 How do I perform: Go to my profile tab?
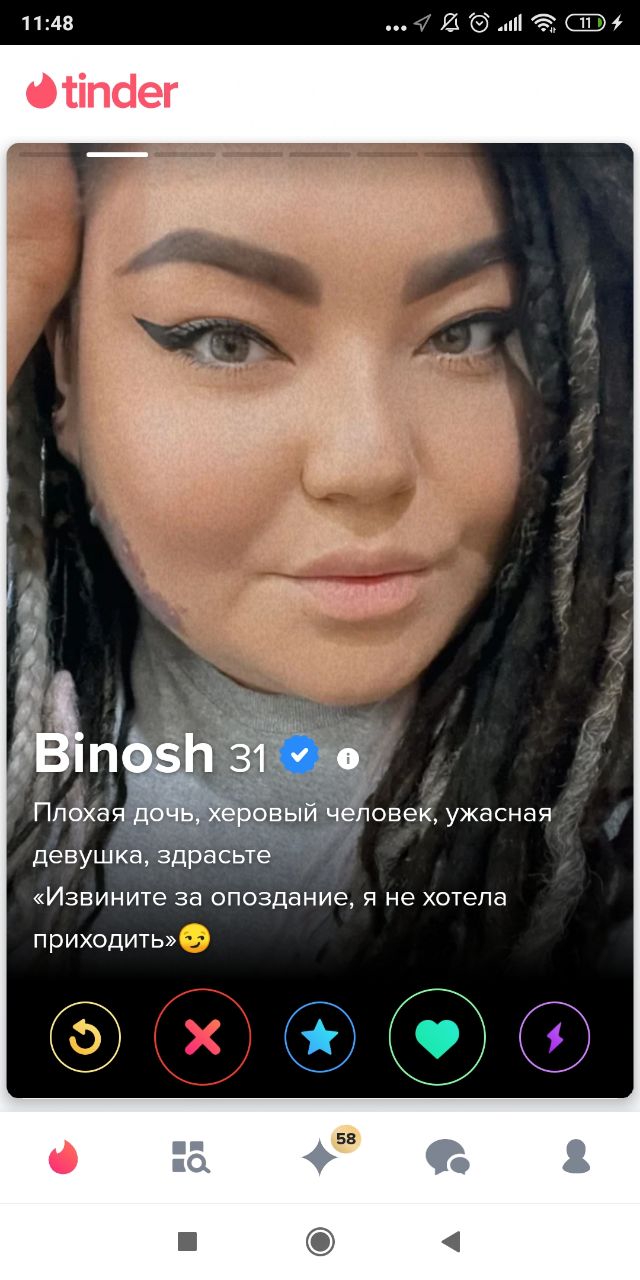[576, 1157]
